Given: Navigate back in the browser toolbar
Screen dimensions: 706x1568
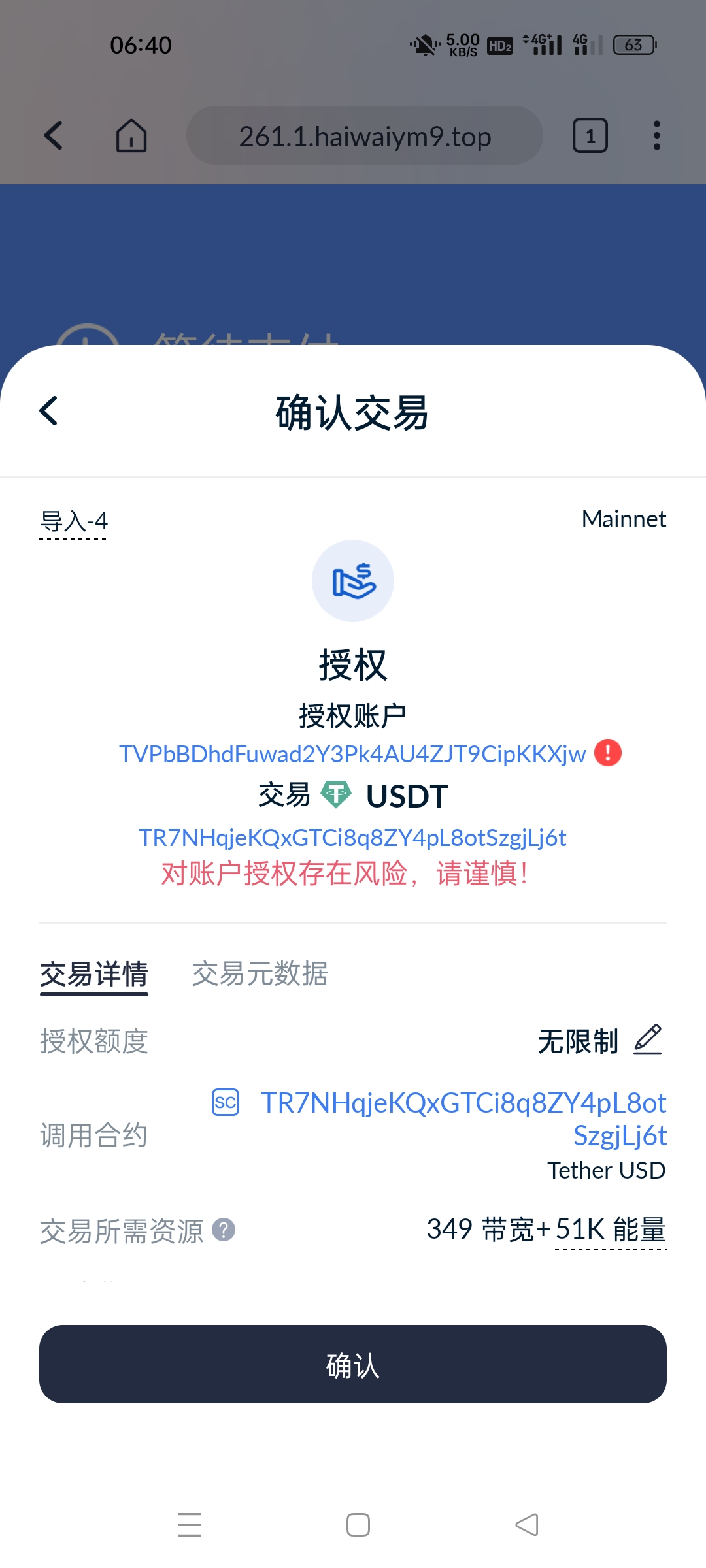Looking at the screenshot, I should [x=54, y=136].
